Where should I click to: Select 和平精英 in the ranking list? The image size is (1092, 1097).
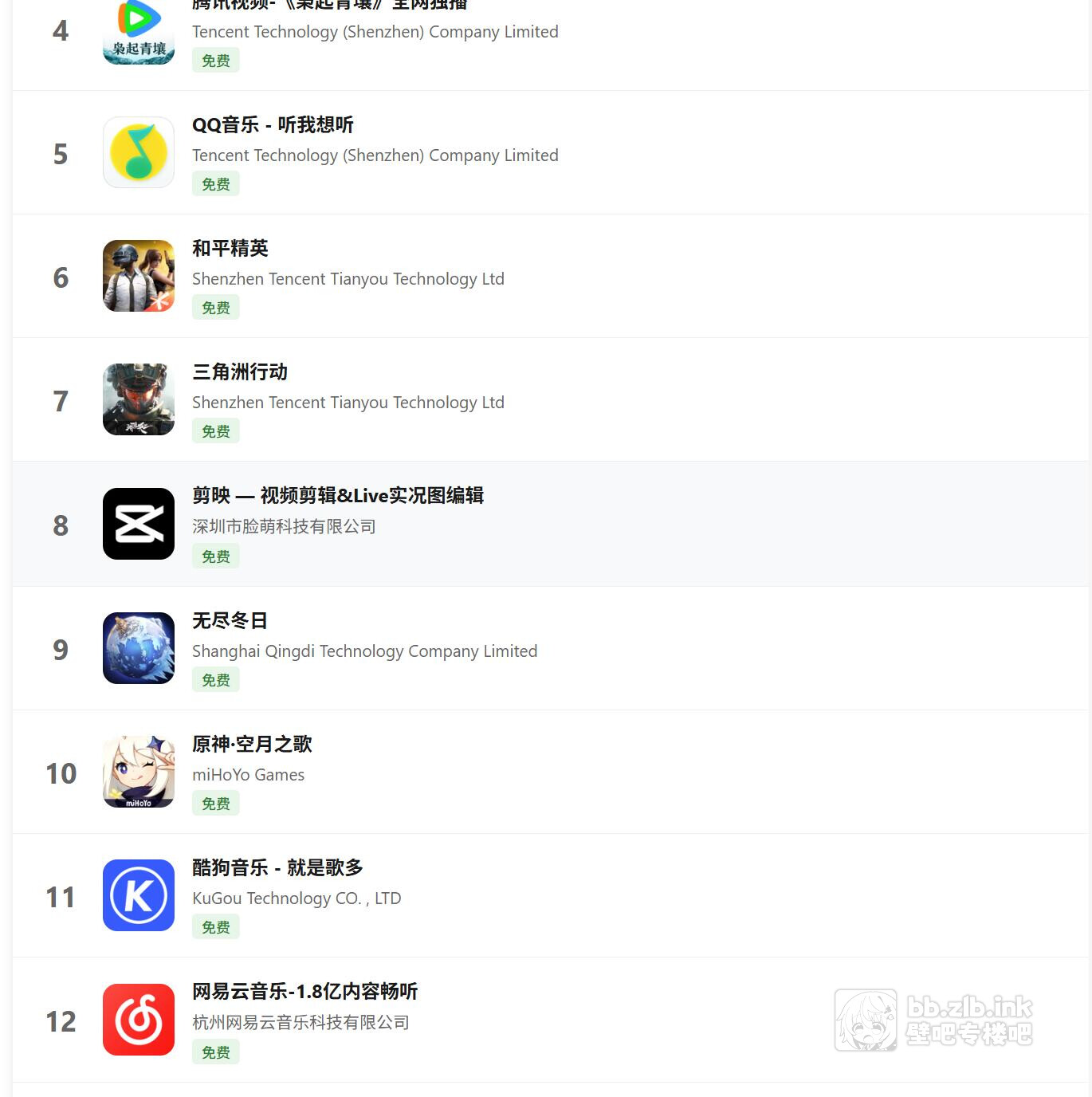(x=230, y=249)
